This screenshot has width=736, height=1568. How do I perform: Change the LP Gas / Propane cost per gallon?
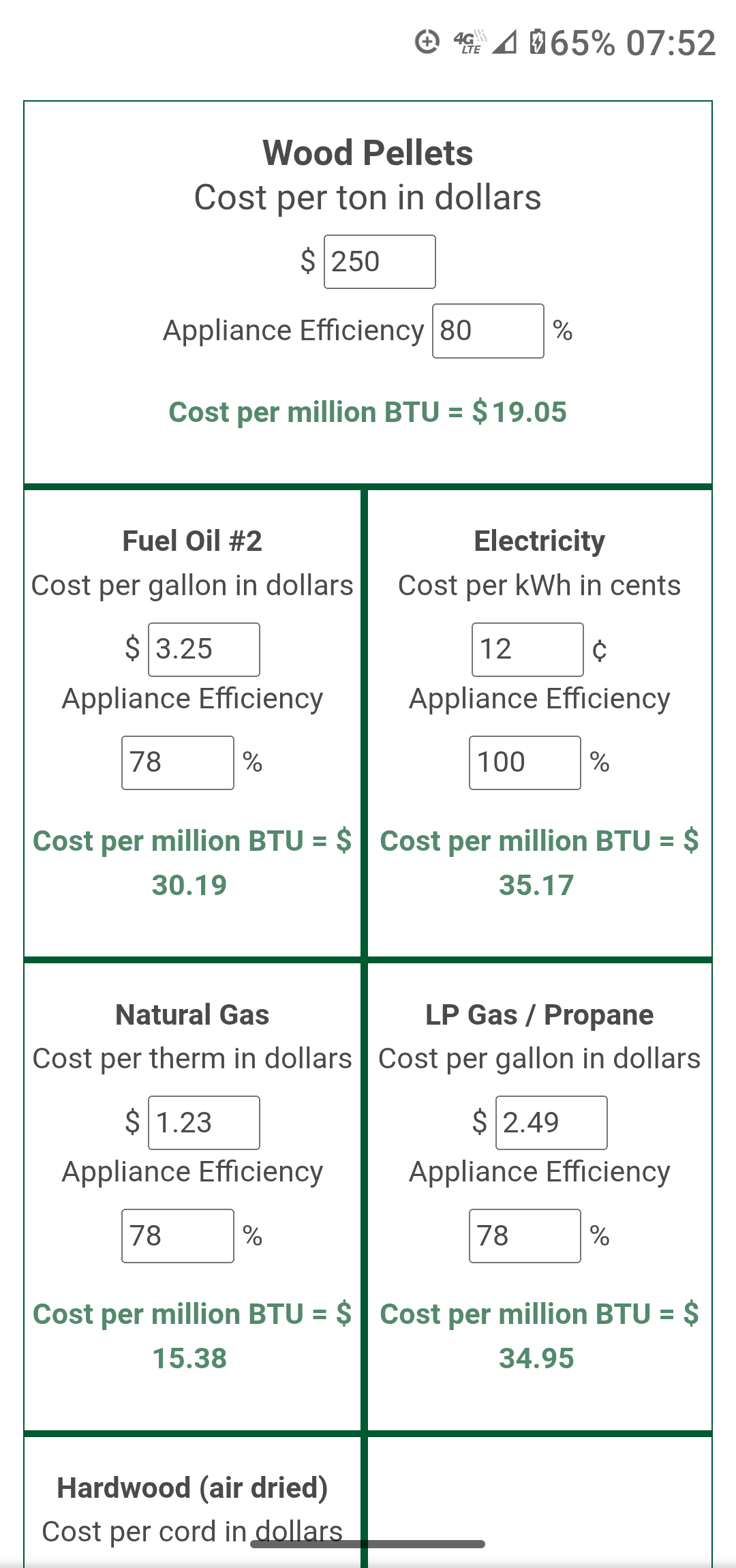[x=551, y=1122]
